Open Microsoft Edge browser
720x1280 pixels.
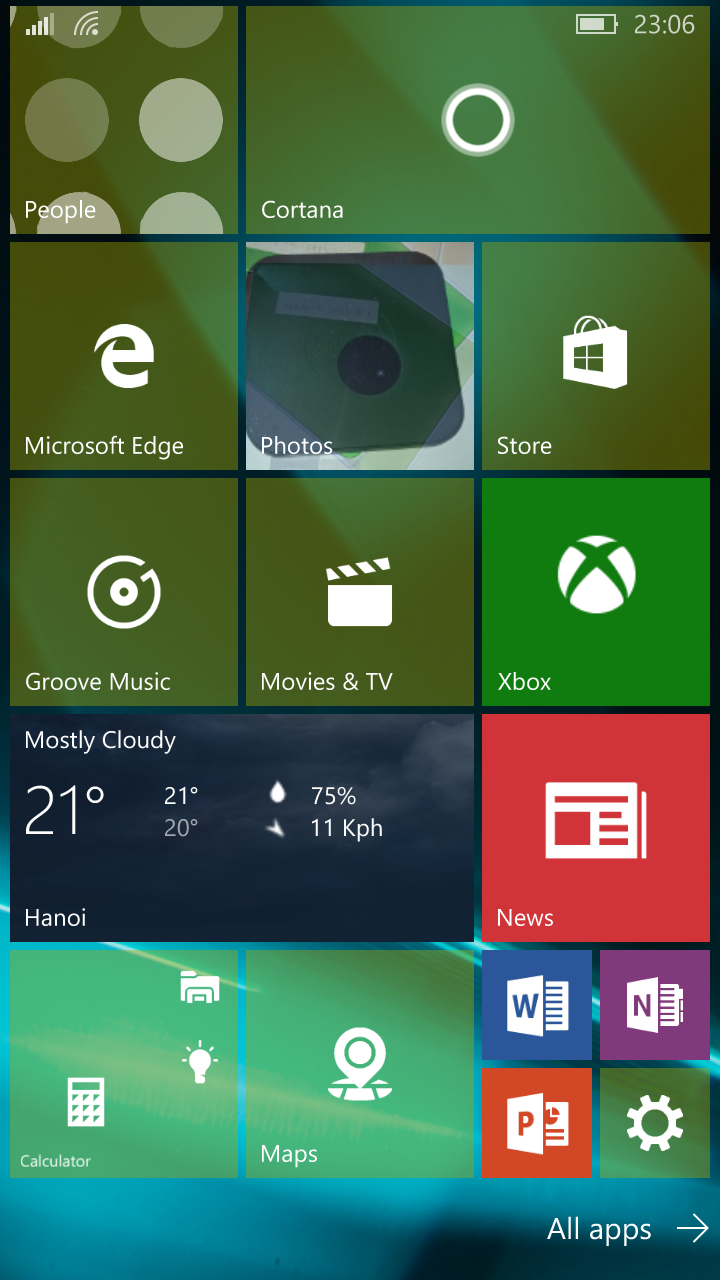click(124, 356)
